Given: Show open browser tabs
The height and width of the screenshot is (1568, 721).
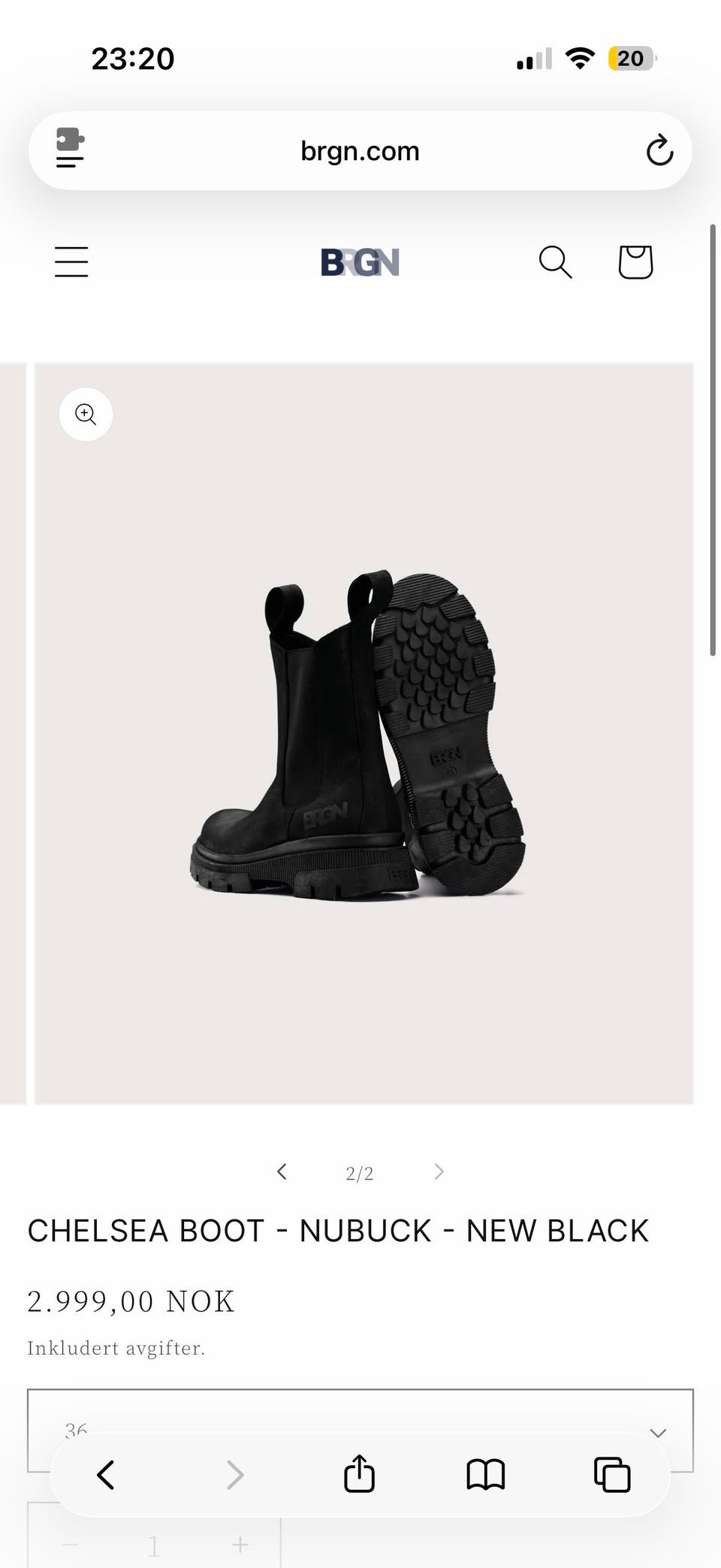Looking at the screenshot, I should click(x=612, y=1474).
